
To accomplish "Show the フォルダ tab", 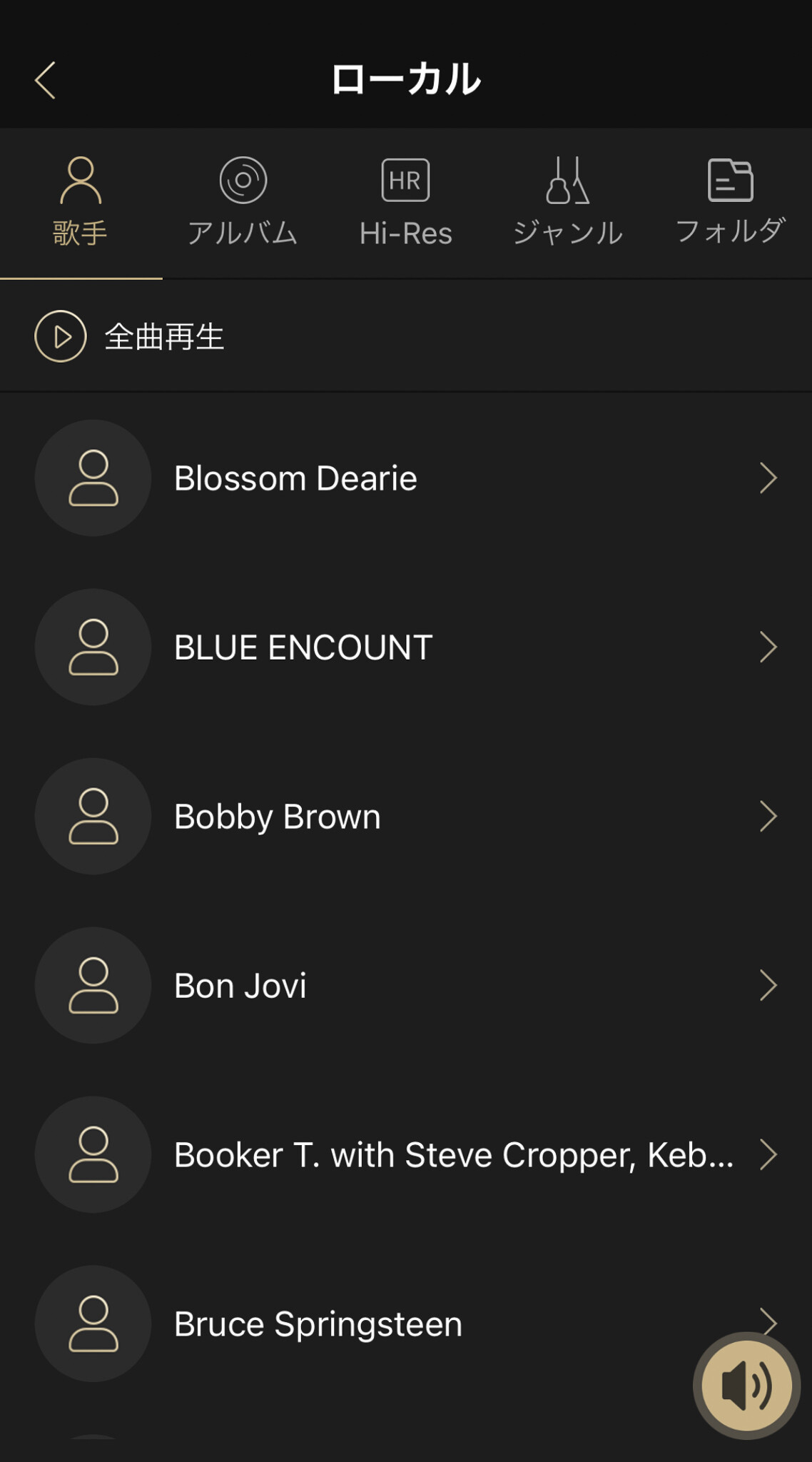I will (730, 203).
